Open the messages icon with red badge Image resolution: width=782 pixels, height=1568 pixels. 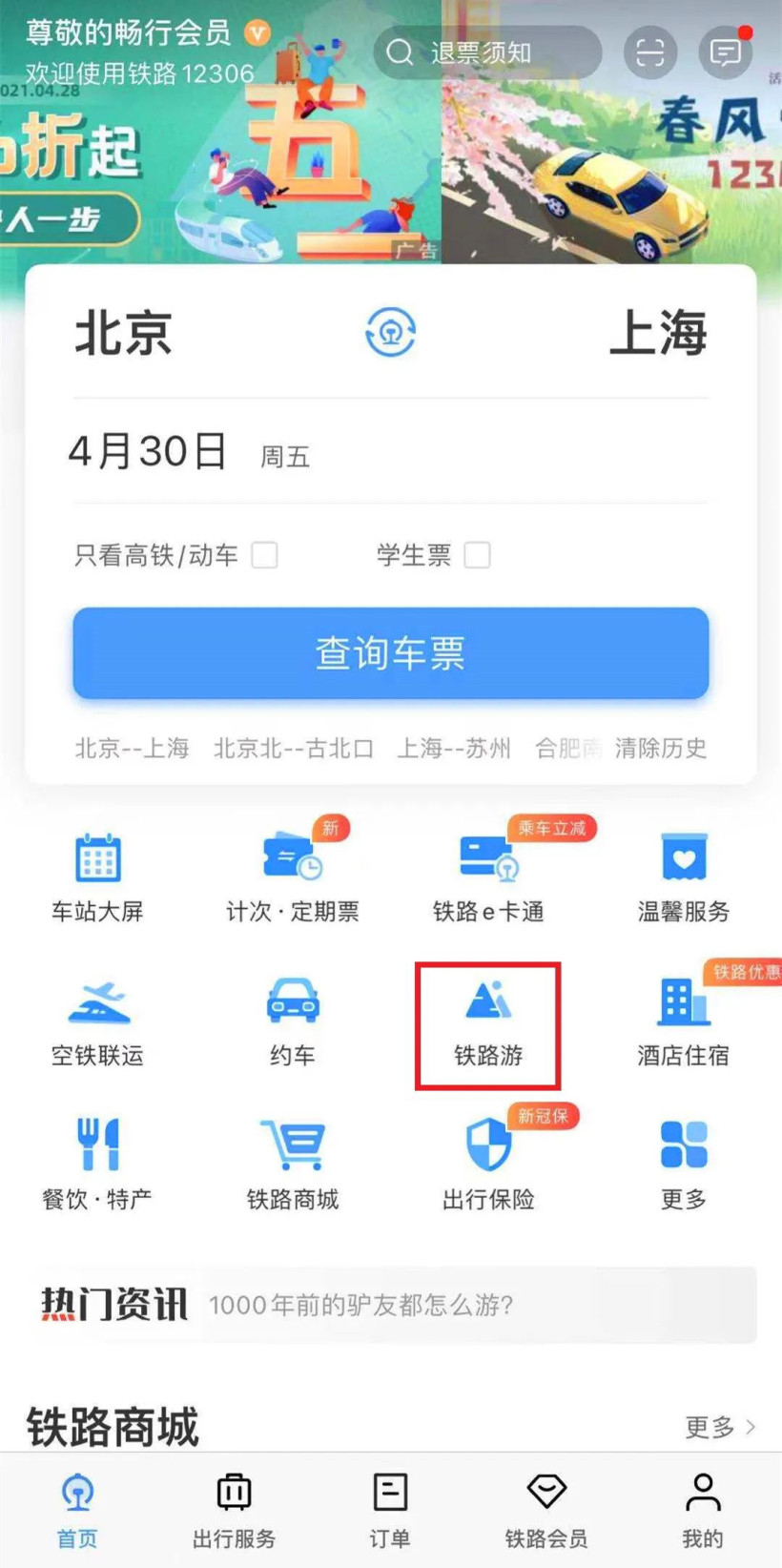click(725, 52)
